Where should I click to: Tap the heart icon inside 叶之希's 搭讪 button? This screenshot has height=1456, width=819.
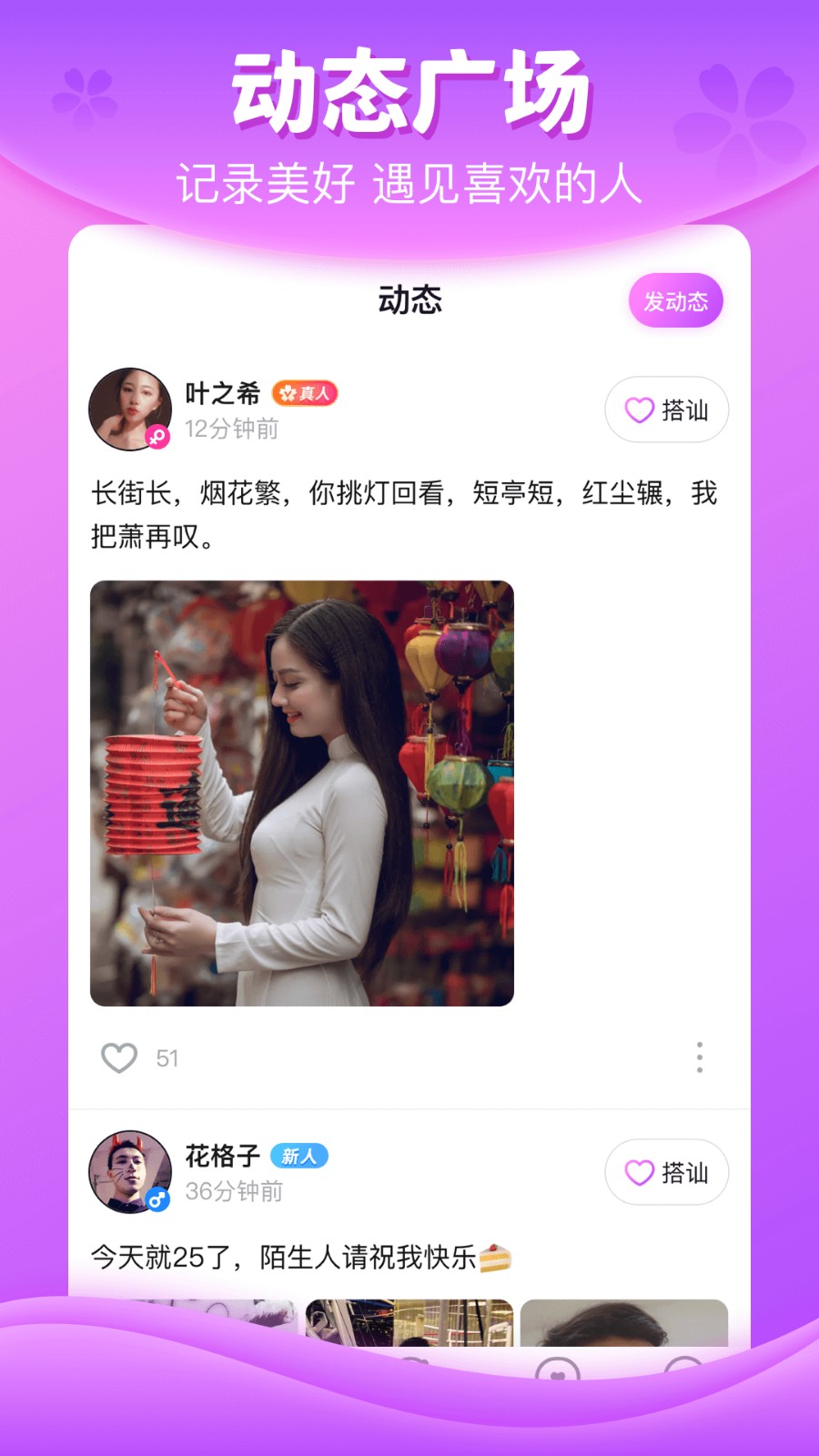tap(640, 410)
